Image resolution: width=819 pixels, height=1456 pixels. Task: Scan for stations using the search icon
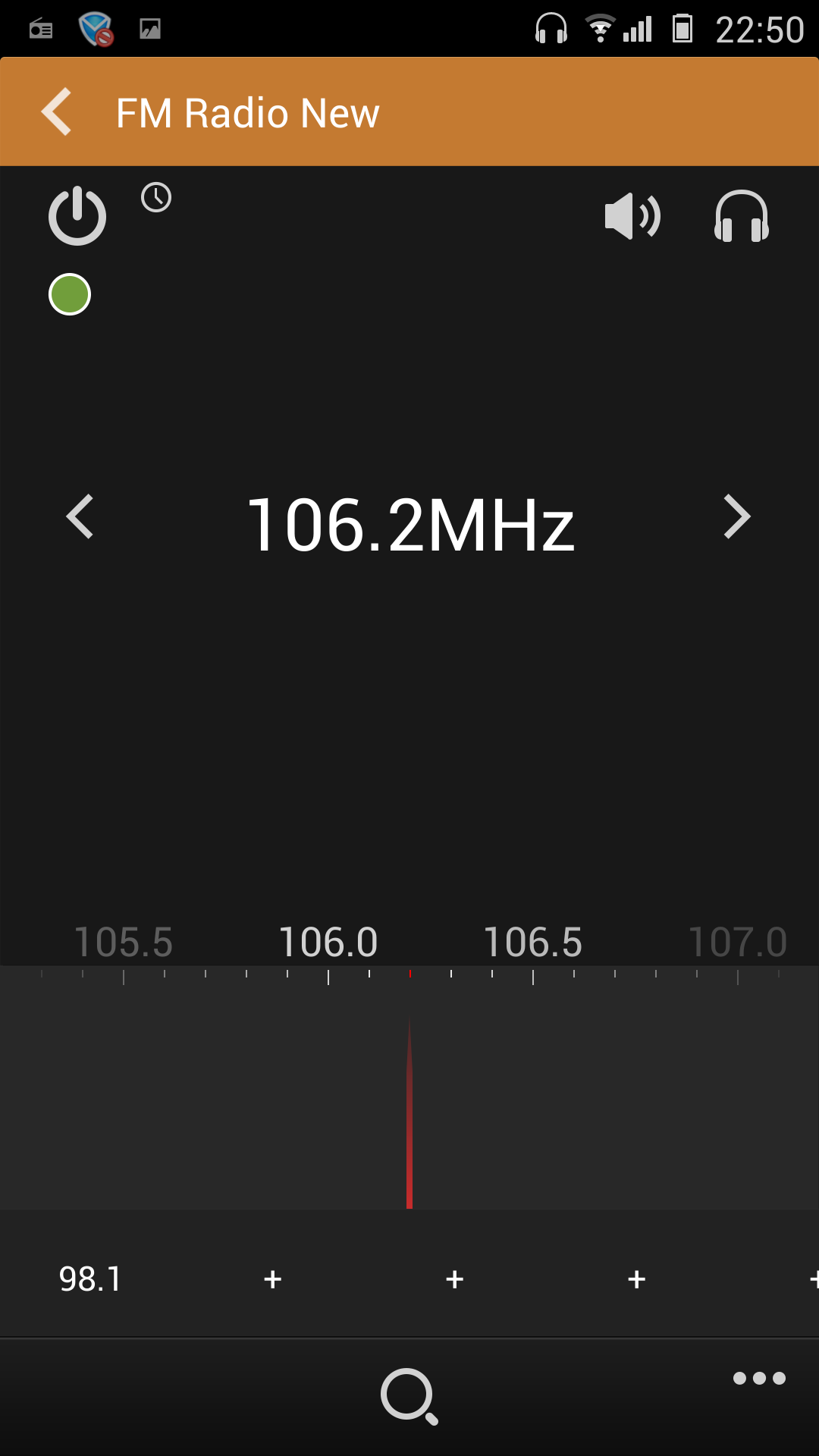tap(409, 1396)
